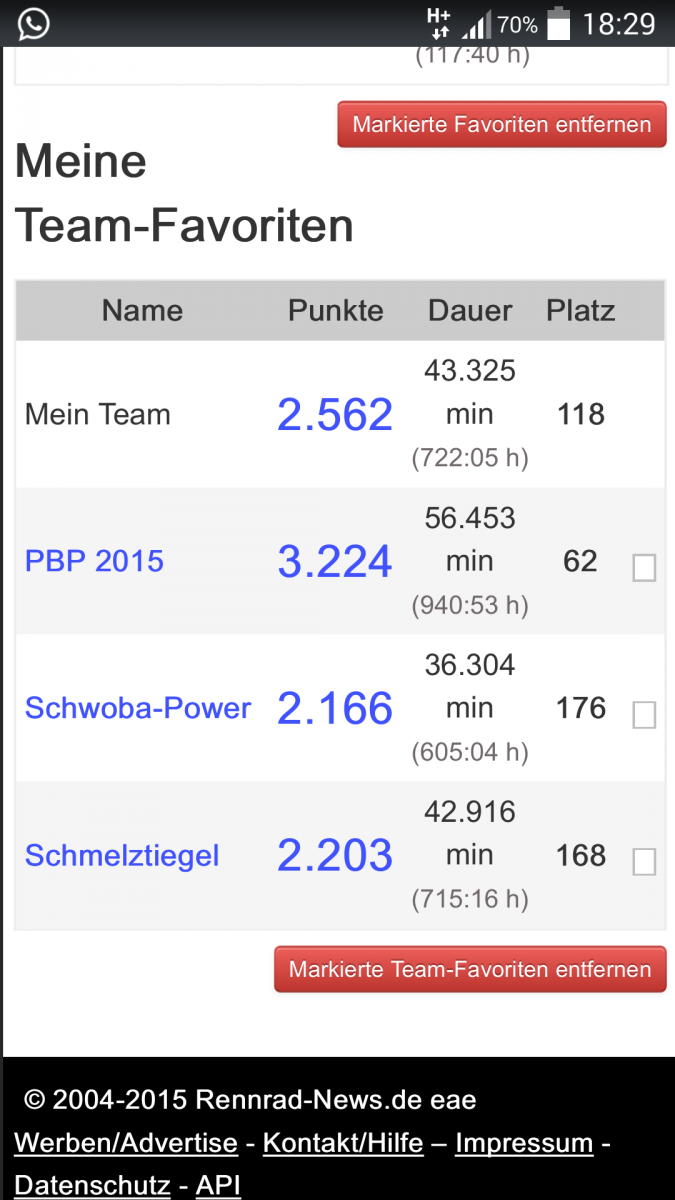Mark the Schmelztiegel checkbox
This screenshot has height=1200, width=675.
click(x=644, y=861)
